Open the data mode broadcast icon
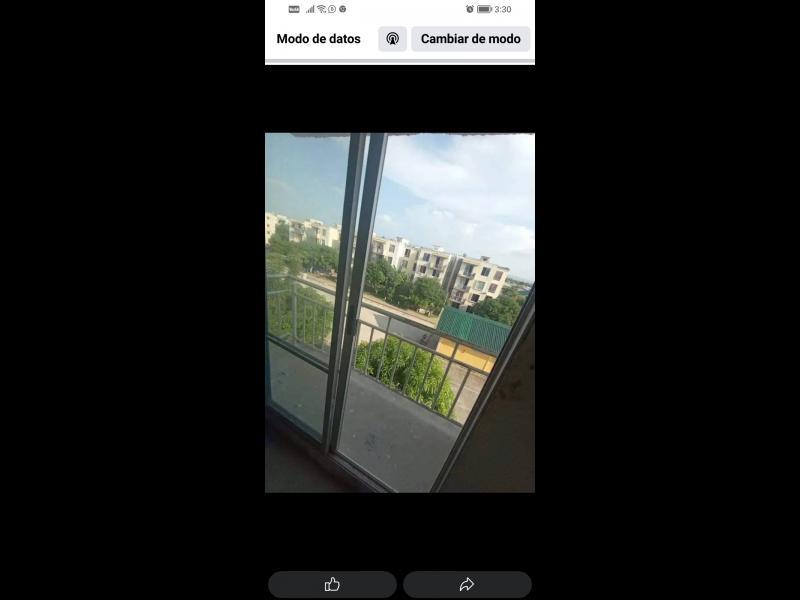Image resolution: width=800 pixels, height=600 pixels. pos(392,39)
